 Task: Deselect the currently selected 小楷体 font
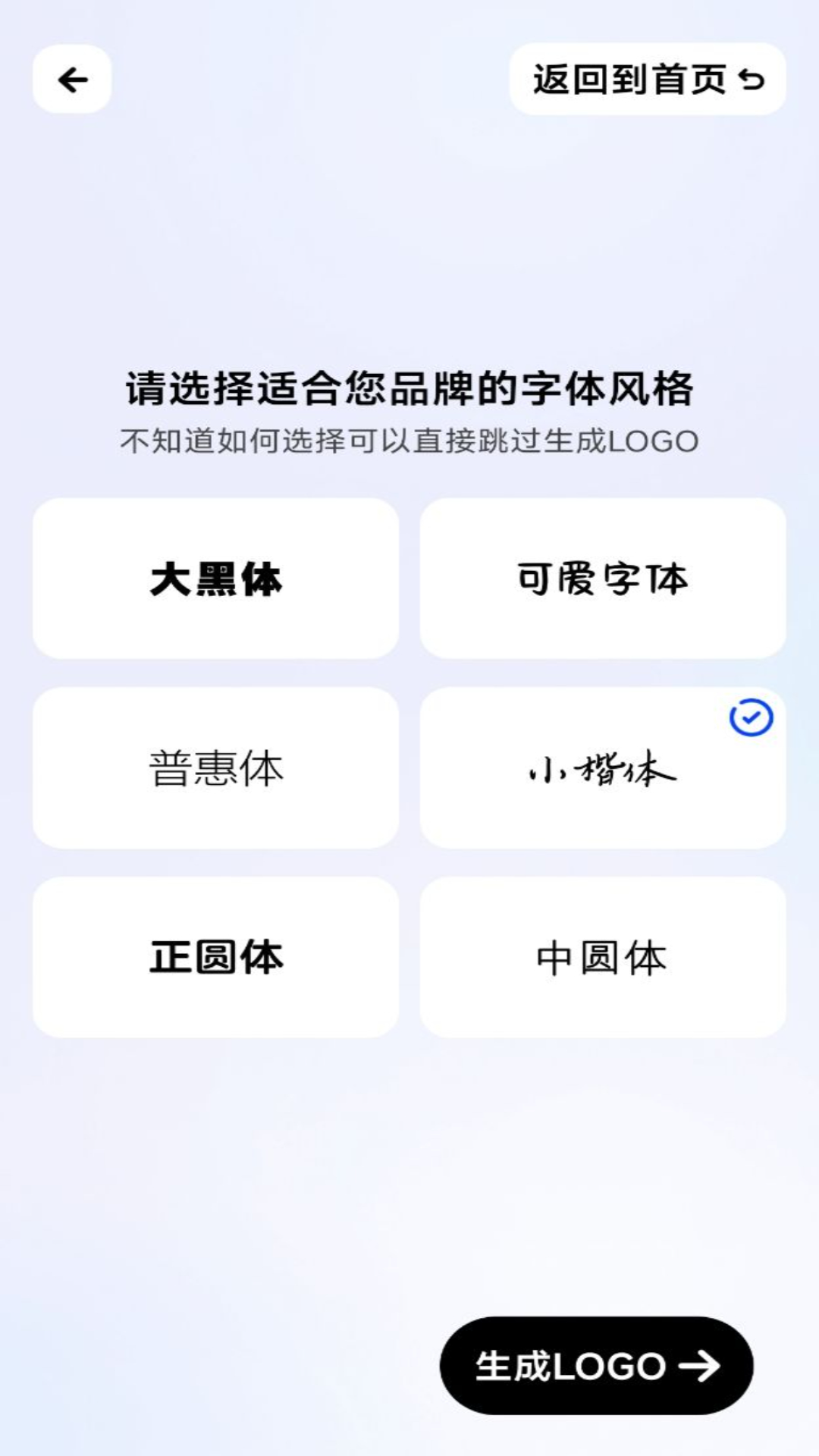603,767
